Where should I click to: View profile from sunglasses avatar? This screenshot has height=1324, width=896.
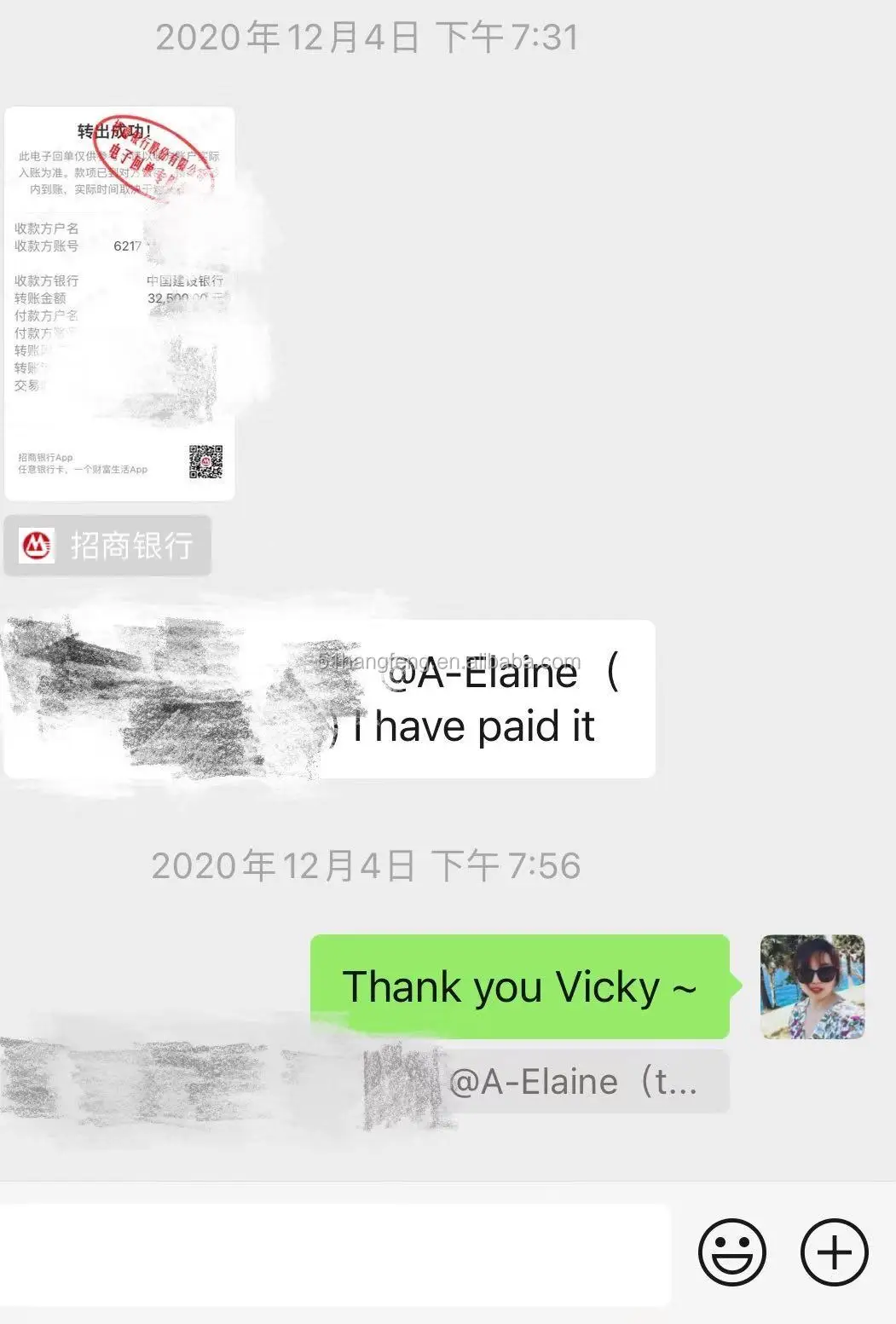[x=812, y=986]
